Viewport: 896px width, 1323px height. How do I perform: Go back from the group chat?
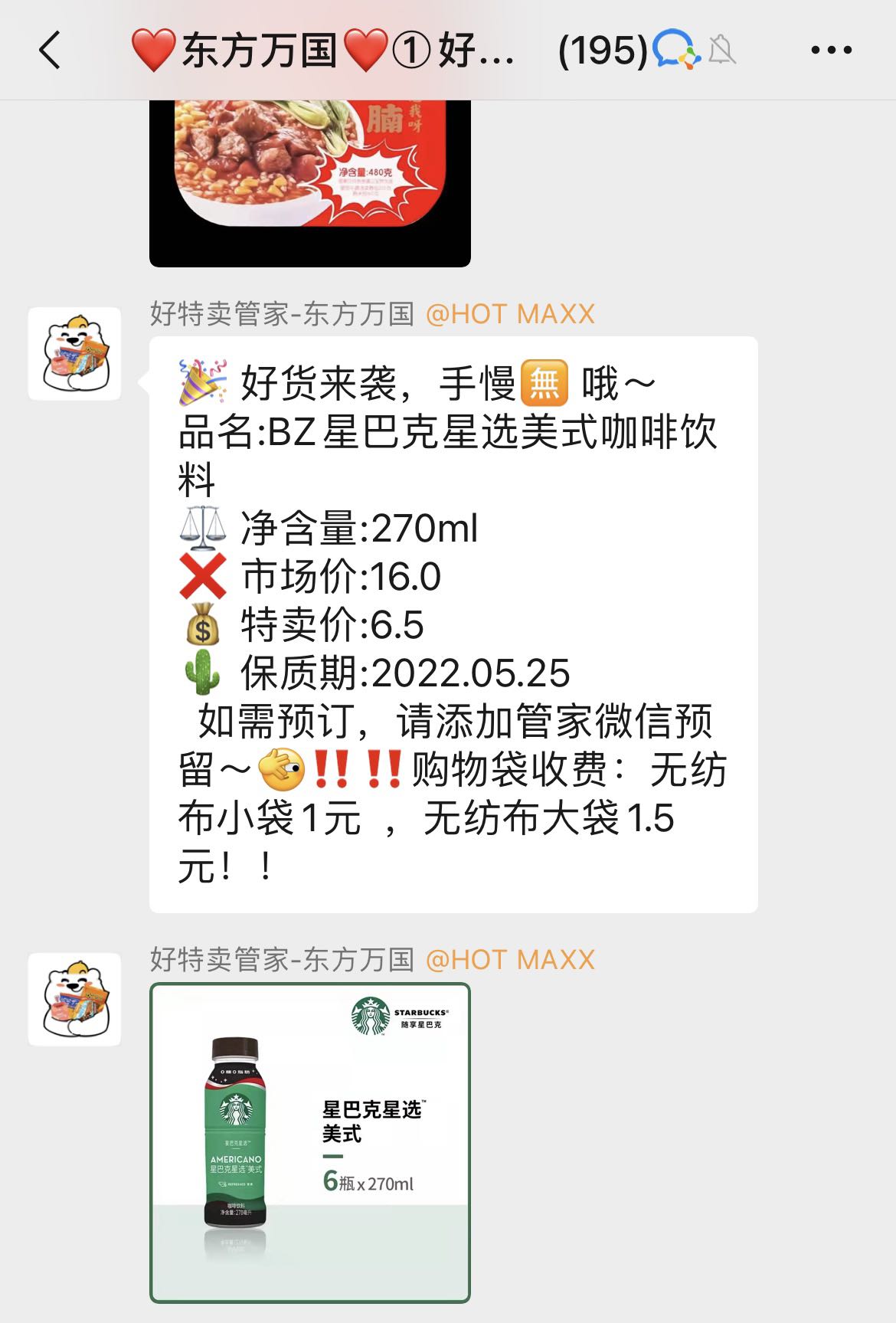51,51
